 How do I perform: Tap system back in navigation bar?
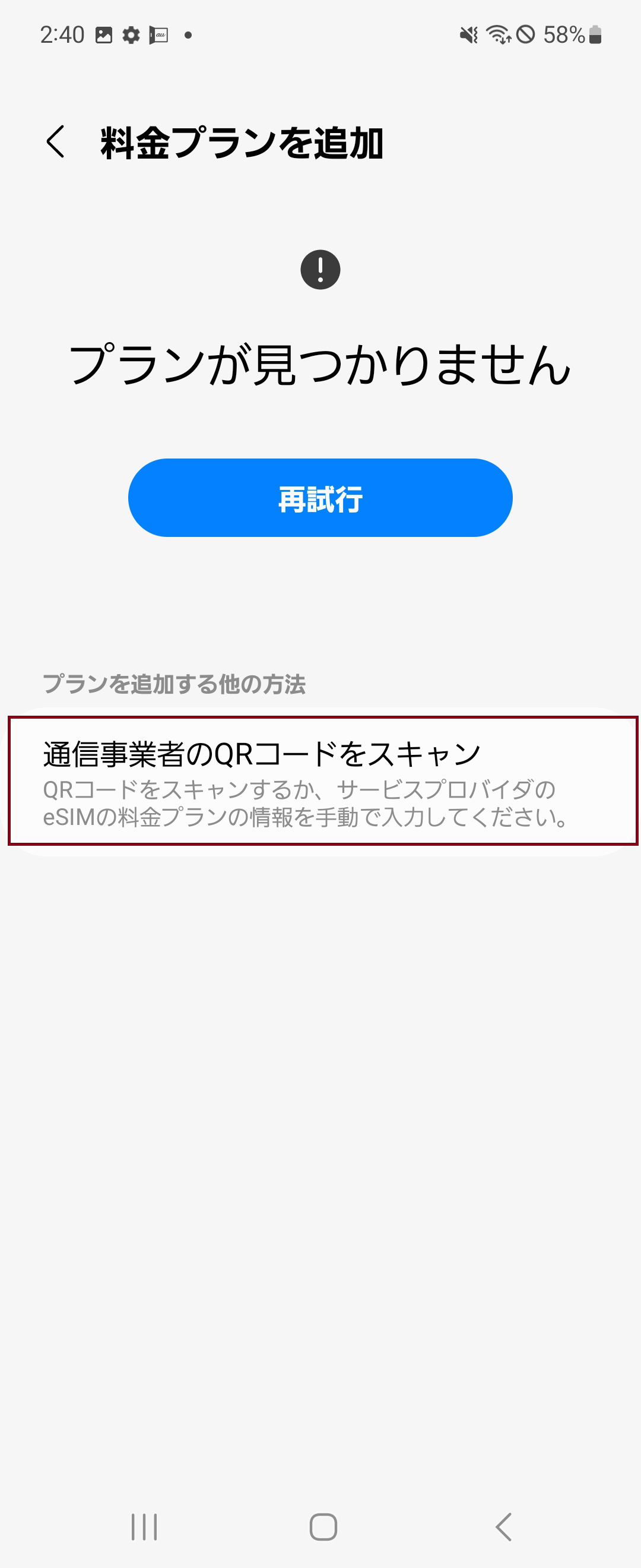503,1526
